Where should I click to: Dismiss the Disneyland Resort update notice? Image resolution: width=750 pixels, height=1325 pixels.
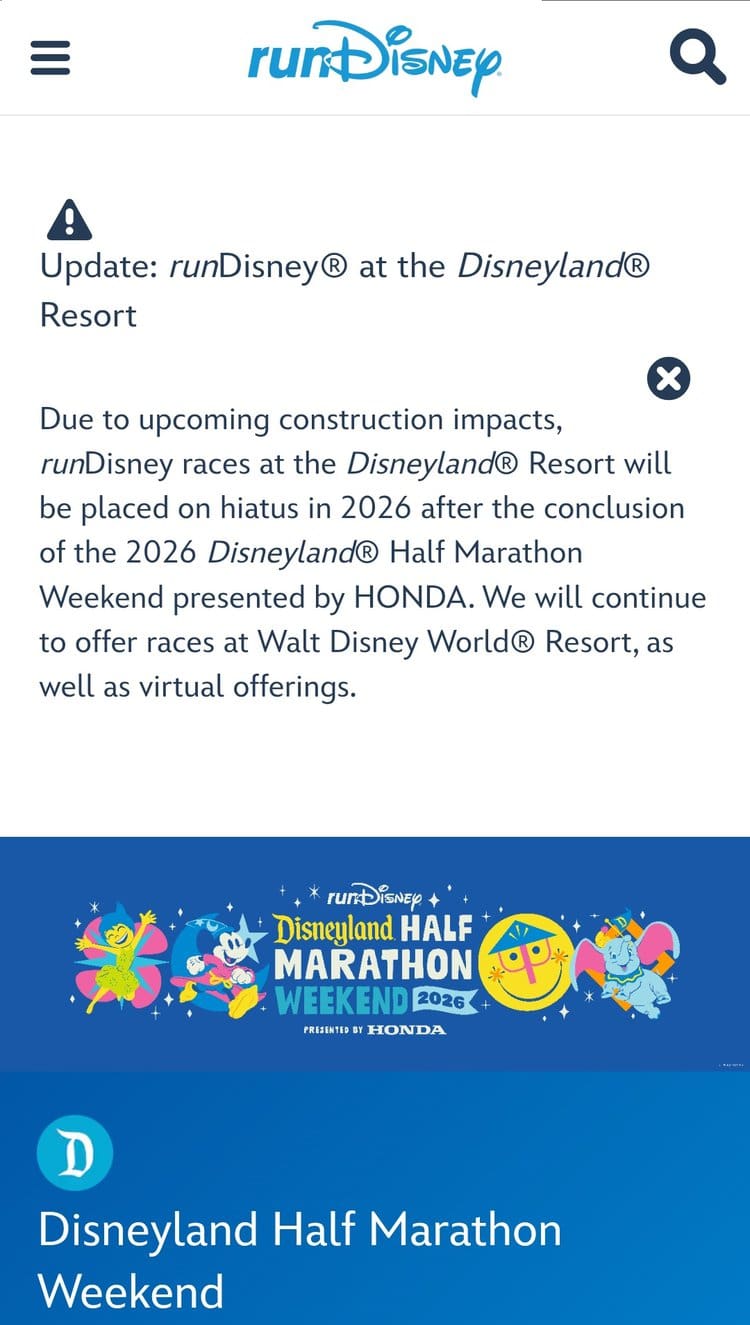[x=668, y=379]
